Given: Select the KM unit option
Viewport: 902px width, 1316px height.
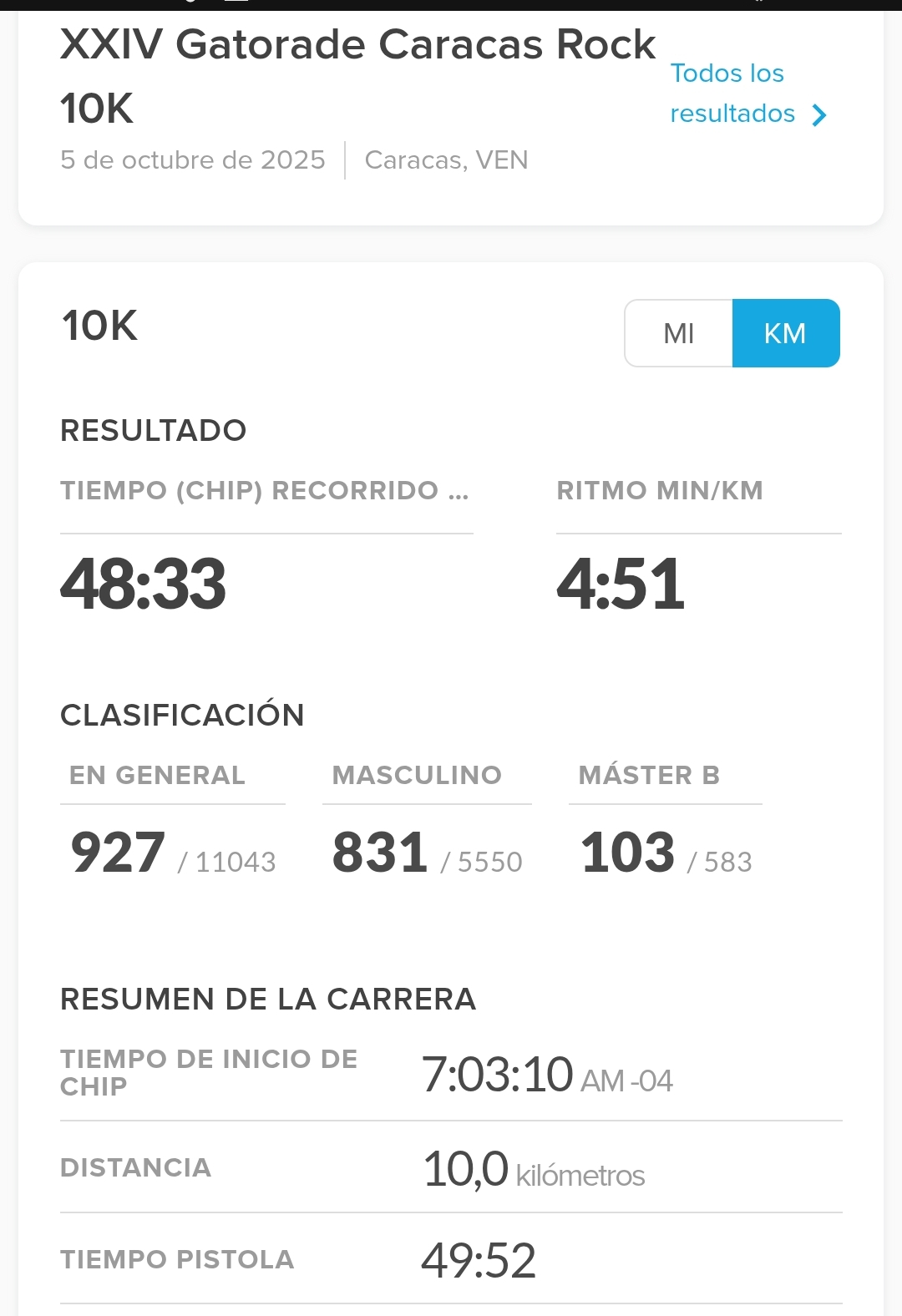Looking at the screenshot, I should 785,333.
